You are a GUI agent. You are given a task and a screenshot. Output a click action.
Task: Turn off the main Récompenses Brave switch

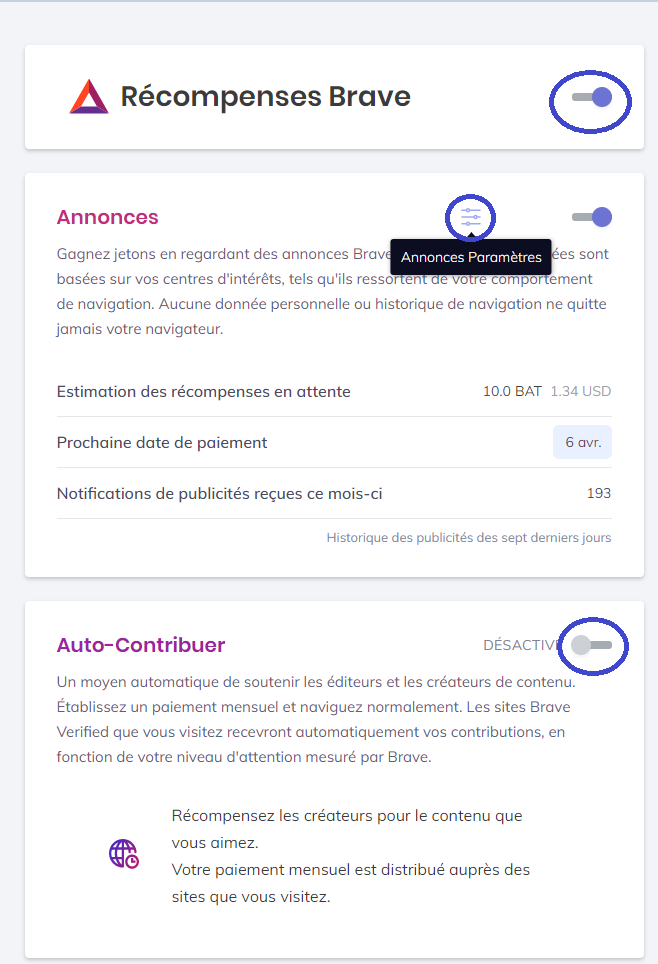point(591,97)
